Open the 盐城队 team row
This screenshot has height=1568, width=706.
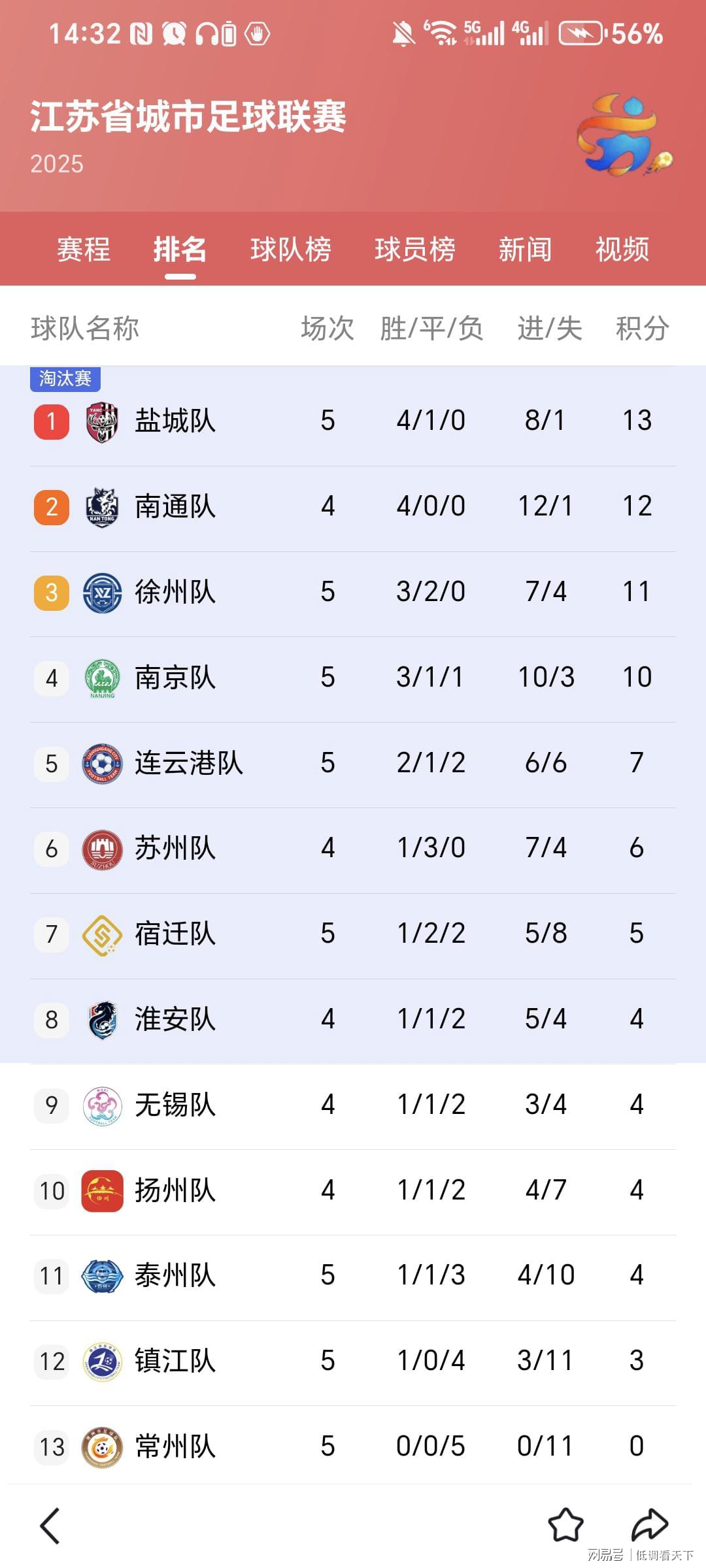click(x=353, y=421)
